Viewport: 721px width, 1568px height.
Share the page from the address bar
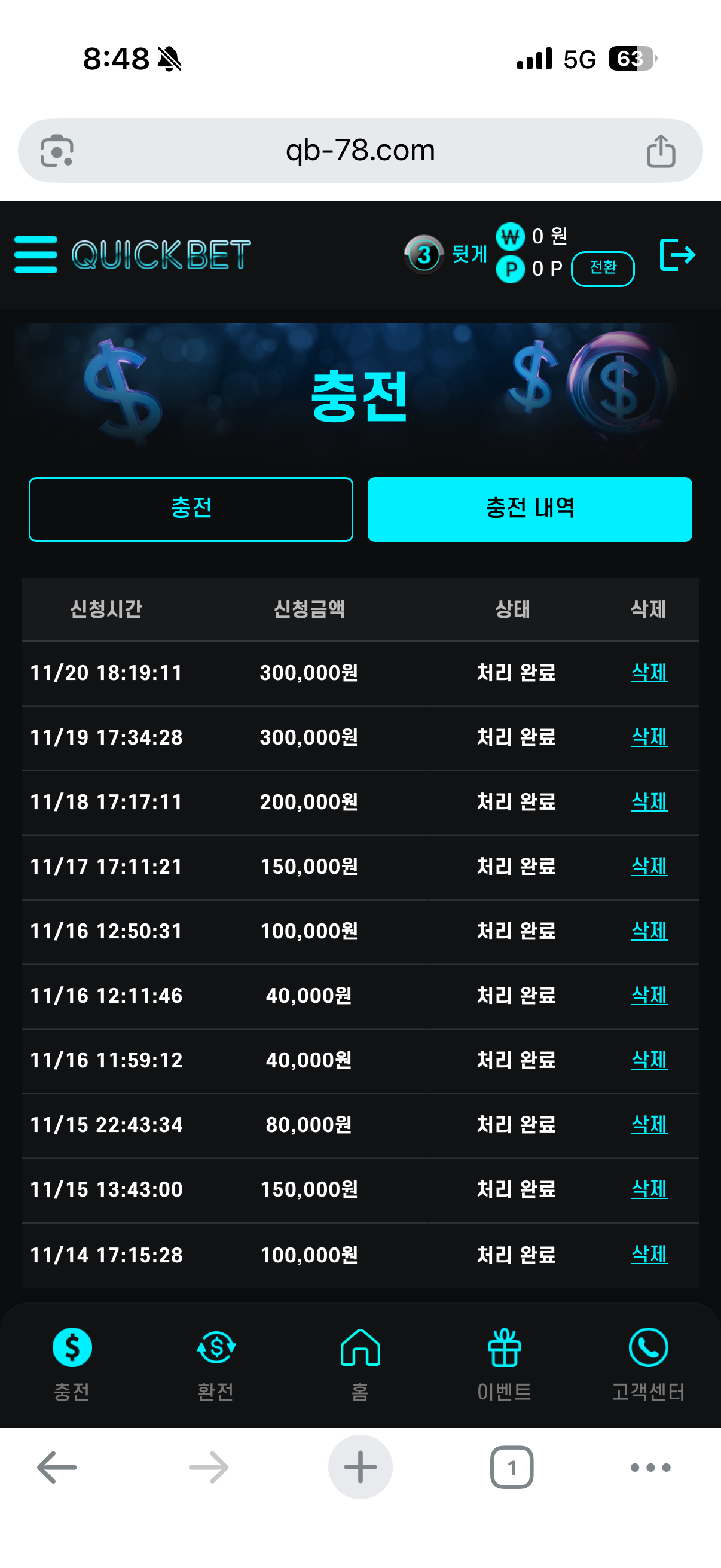(x=661, y=151)
